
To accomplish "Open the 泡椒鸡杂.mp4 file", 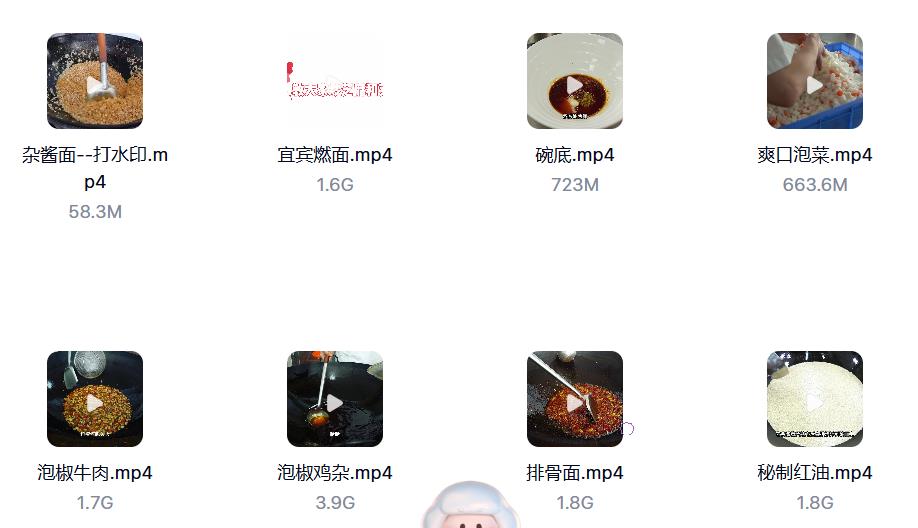I will [x=335, y=399].
